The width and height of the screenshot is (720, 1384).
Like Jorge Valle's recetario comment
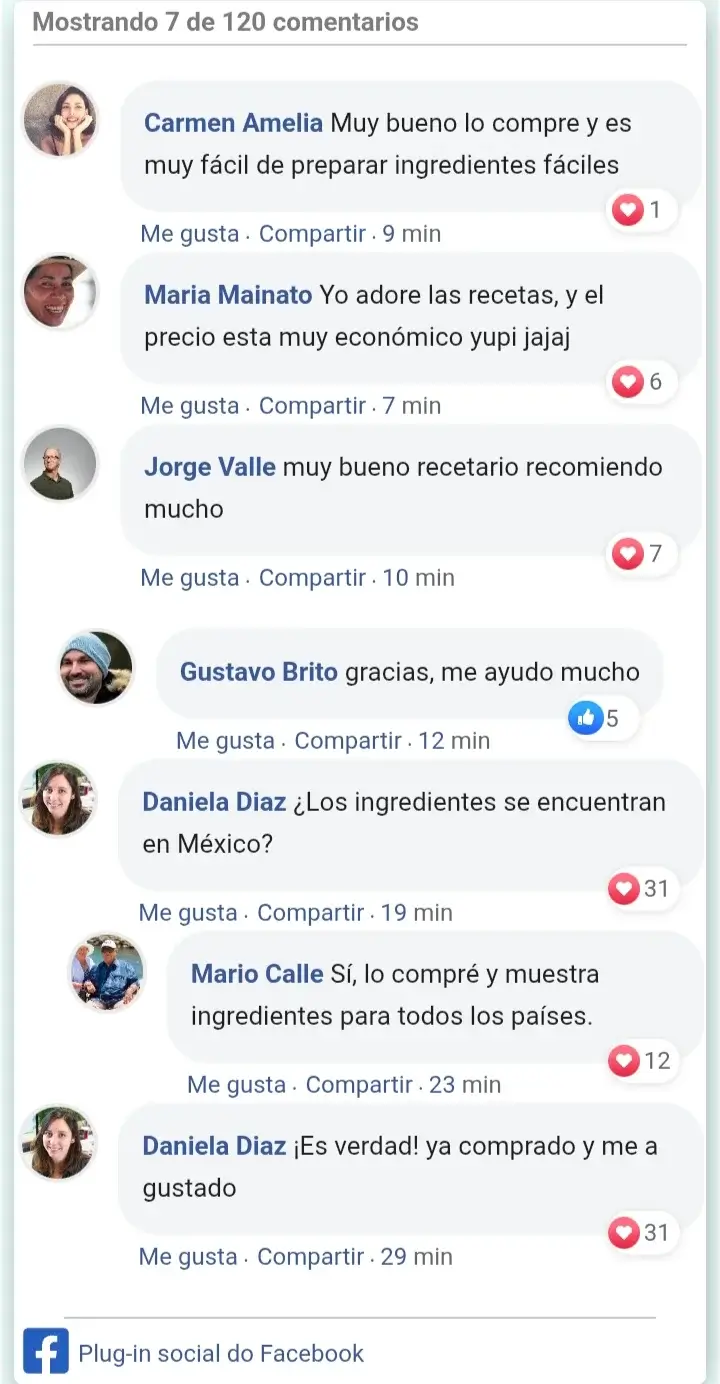(x=189, y=578)
